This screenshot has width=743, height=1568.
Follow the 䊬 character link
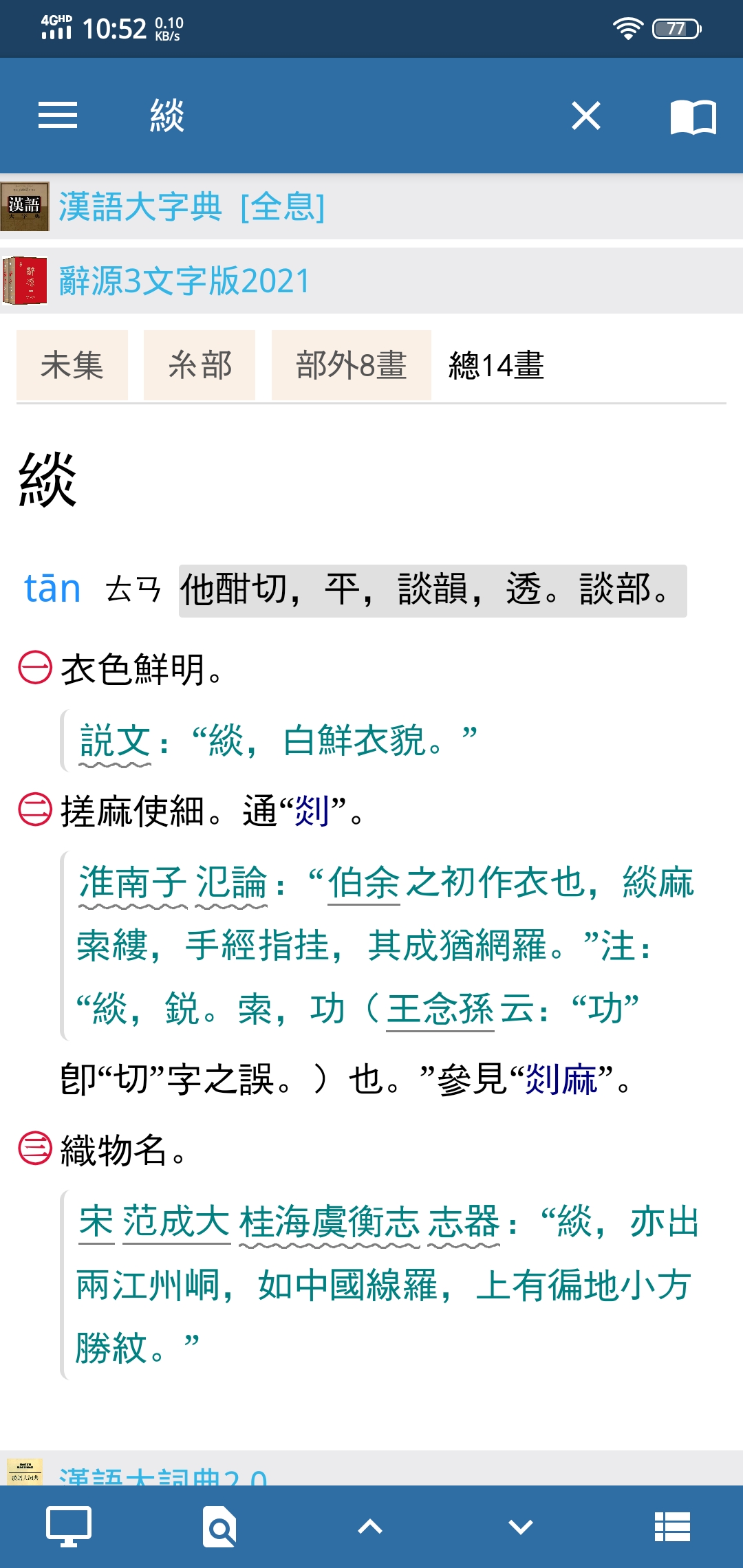(x=312, y=811)
